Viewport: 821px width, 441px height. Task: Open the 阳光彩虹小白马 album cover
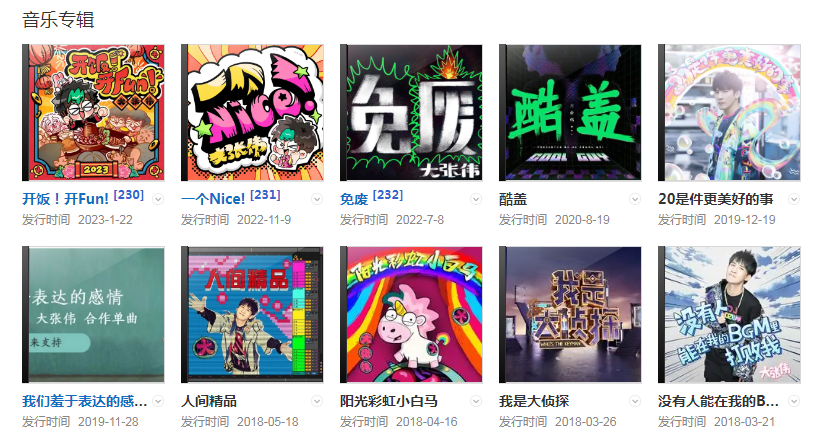pos(411,314)
